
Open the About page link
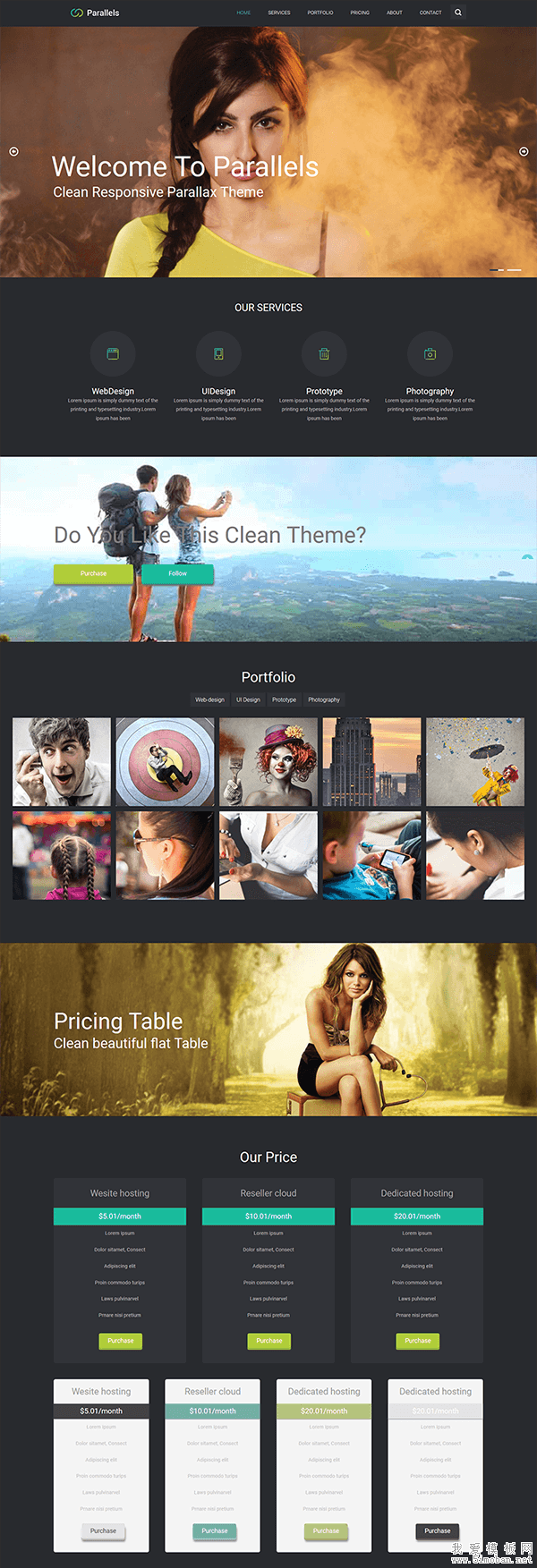pos(395,13)
